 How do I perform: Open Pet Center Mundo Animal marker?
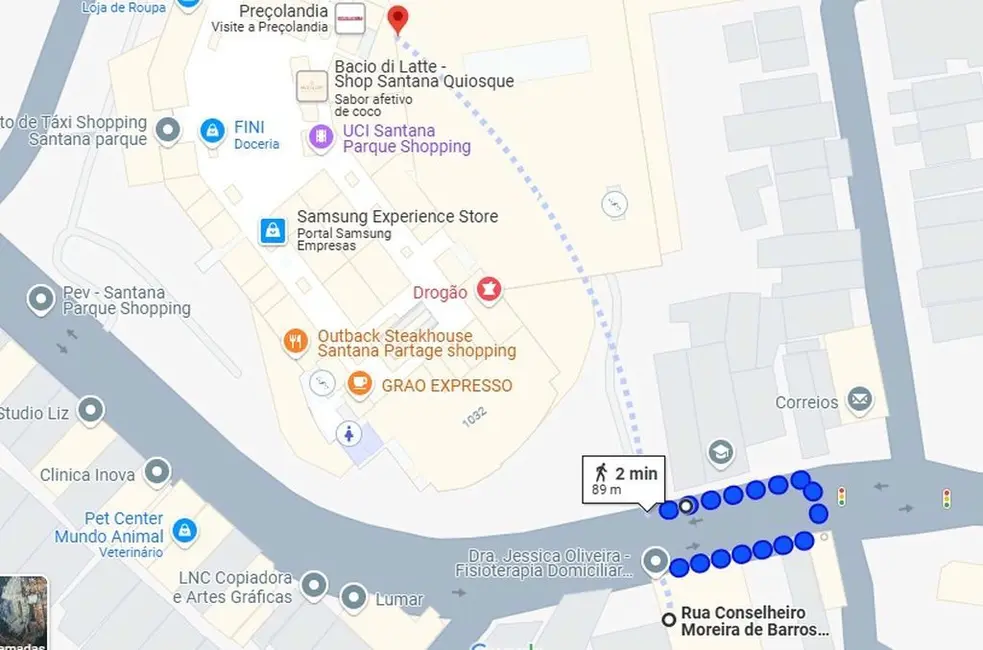183,530
